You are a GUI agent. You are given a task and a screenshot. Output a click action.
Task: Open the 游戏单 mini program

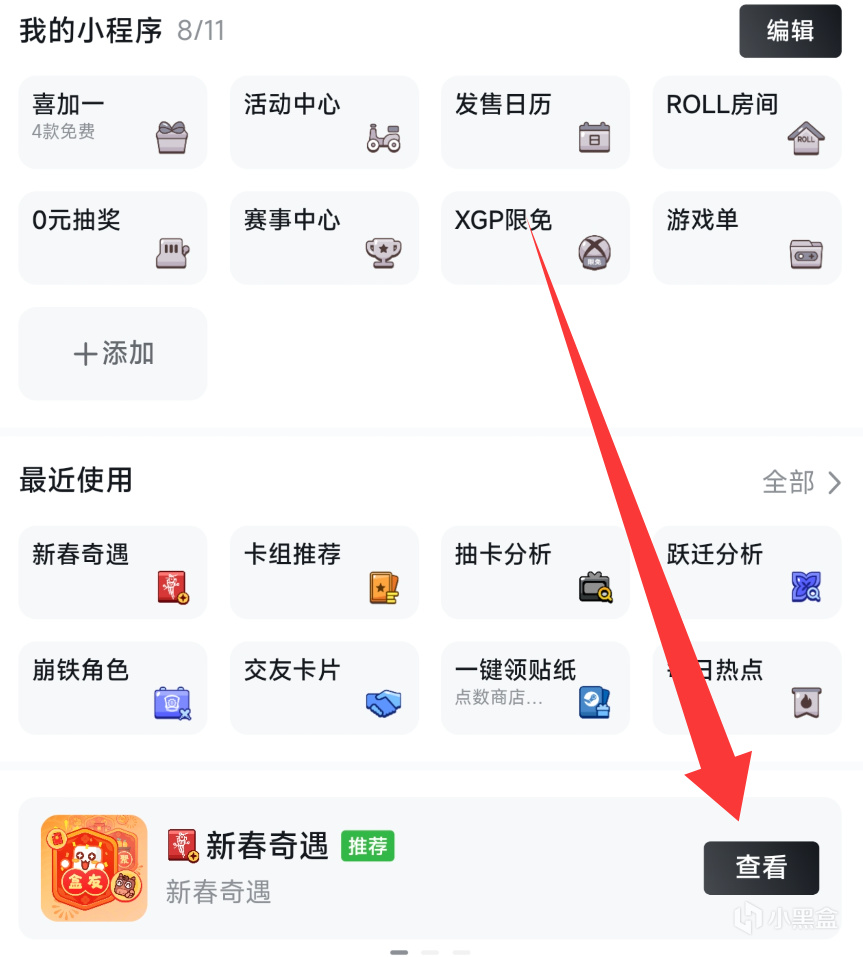pos(746,238)
